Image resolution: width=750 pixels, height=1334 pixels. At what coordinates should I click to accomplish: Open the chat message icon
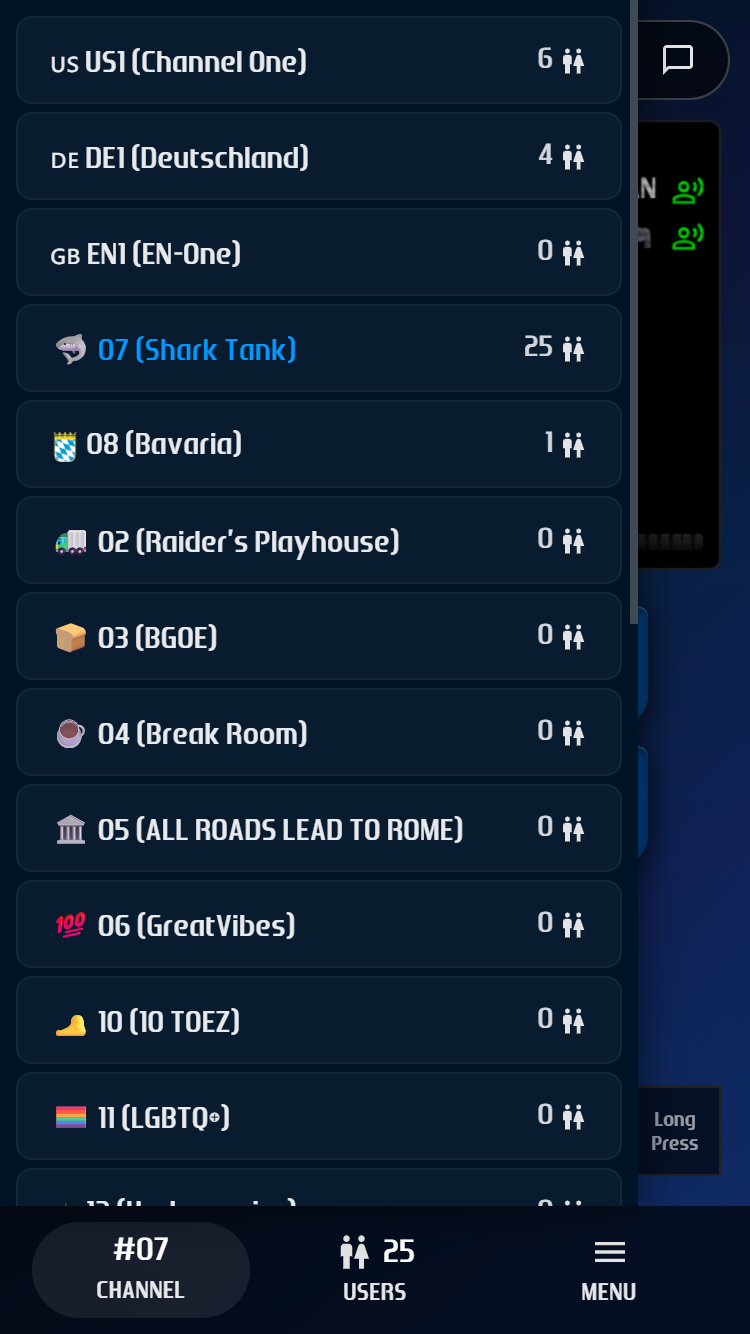678,60
